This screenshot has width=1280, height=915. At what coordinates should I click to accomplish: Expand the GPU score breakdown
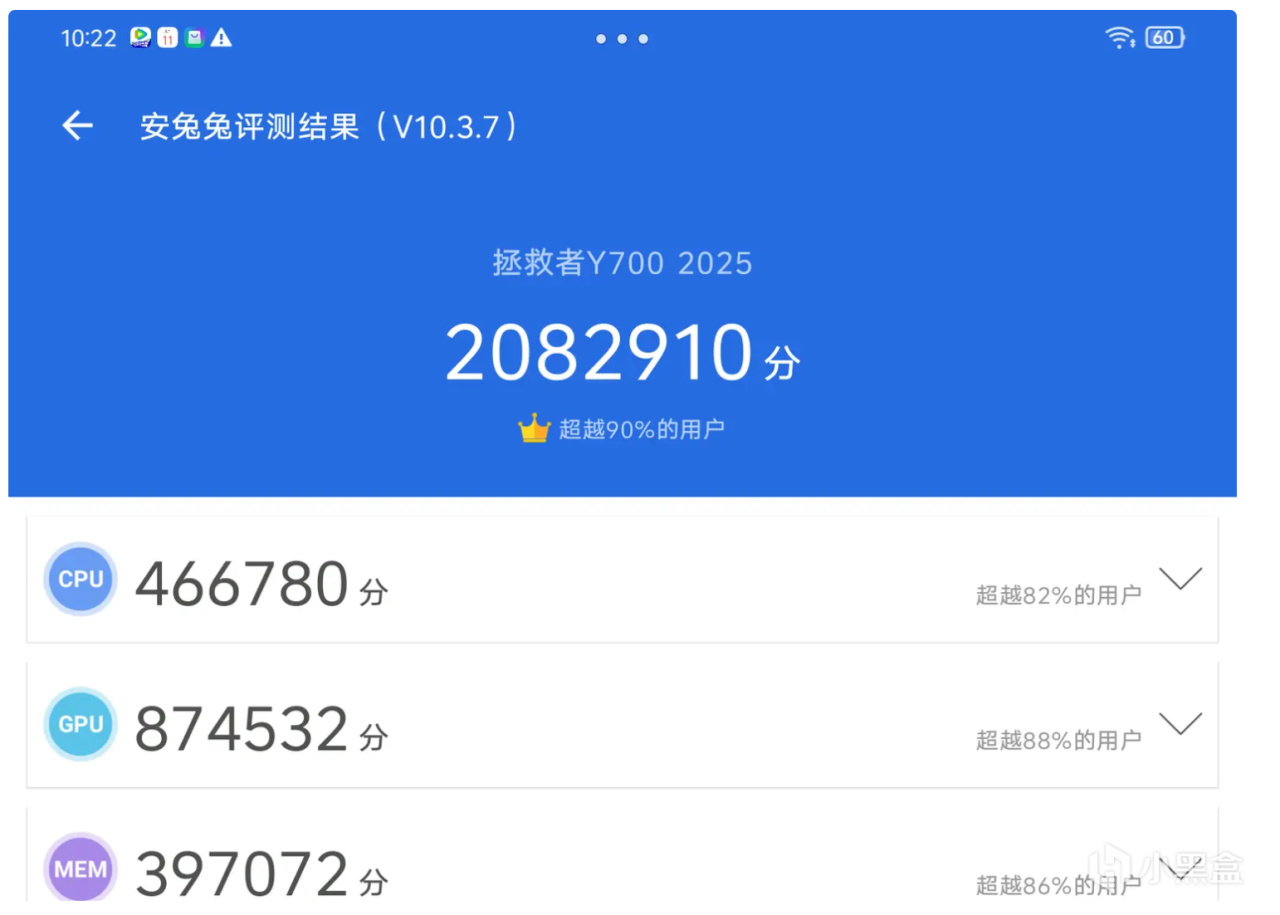point(1180,724)
